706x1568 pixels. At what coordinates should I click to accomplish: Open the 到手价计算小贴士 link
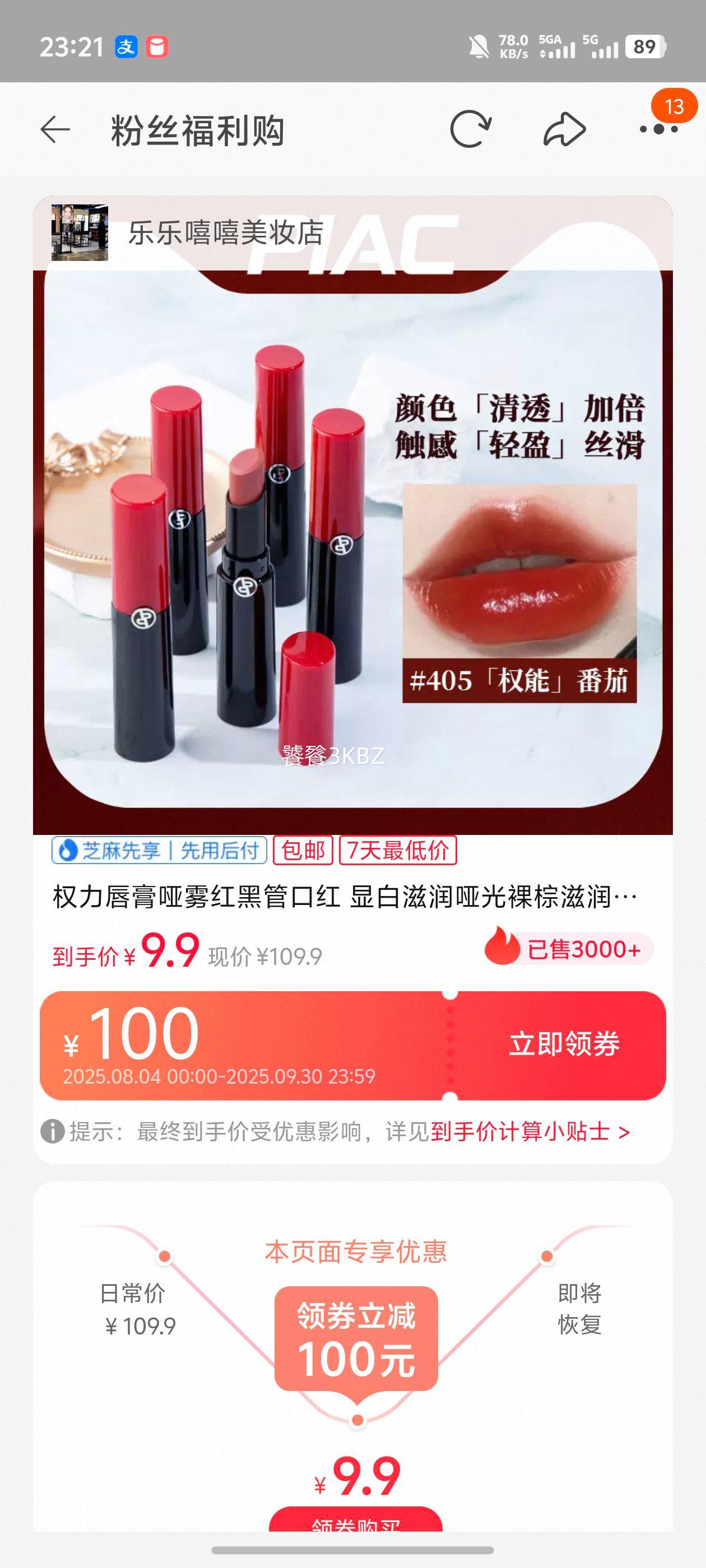coord(530,1132)
